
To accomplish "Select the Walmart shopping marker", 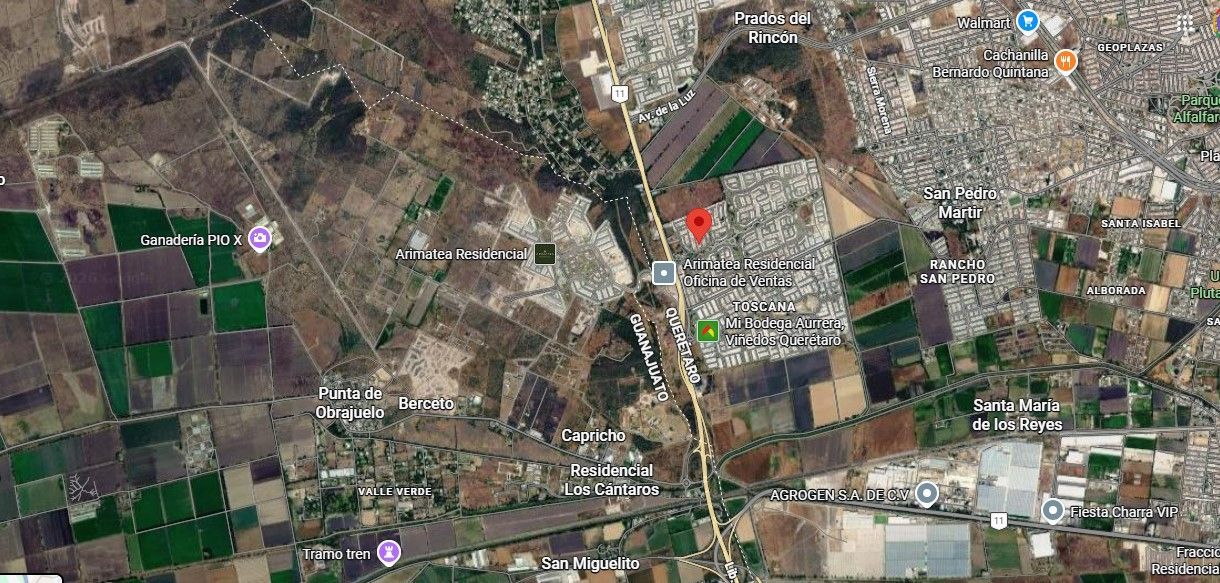I will click(1026, 19).
